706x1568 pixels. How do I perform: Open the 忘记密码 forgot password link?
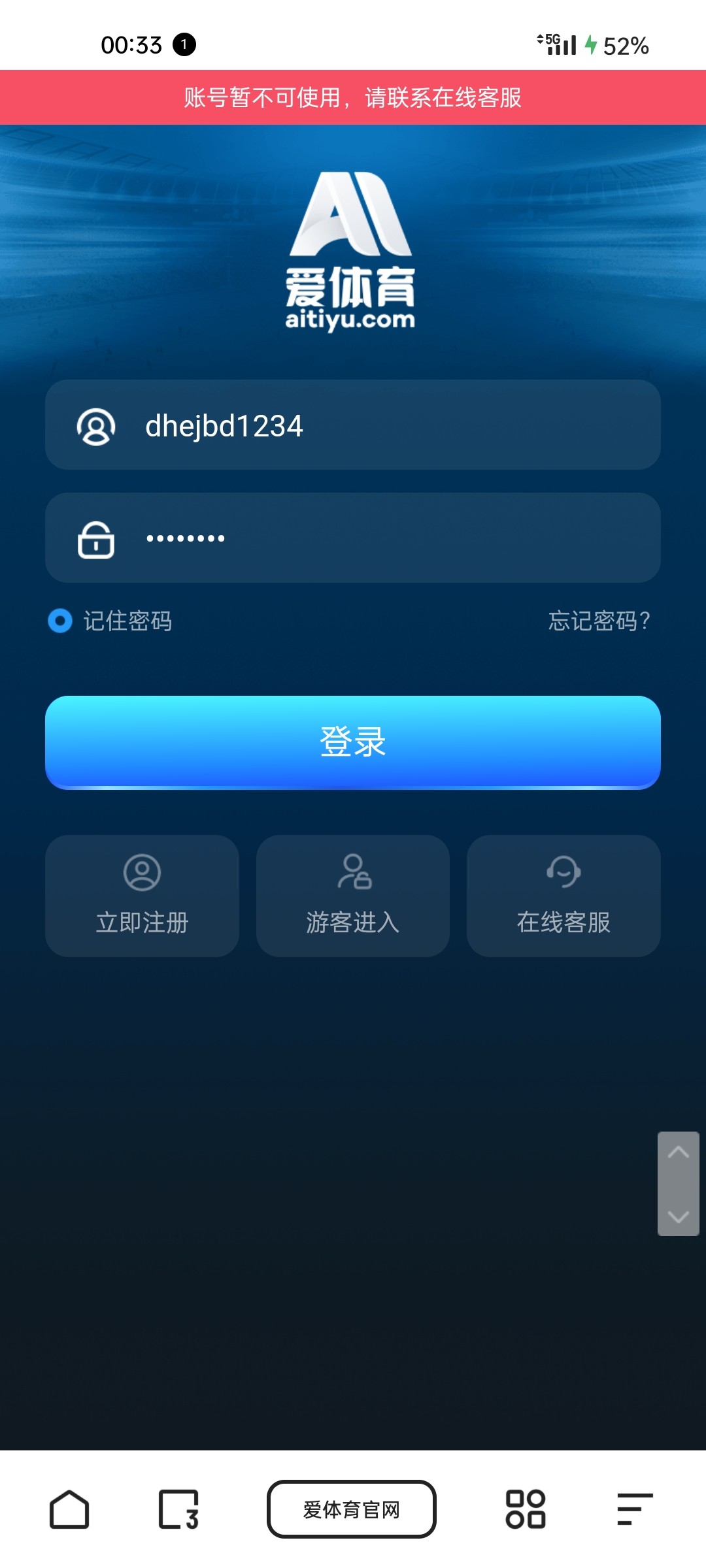click(x=598, y=621)
